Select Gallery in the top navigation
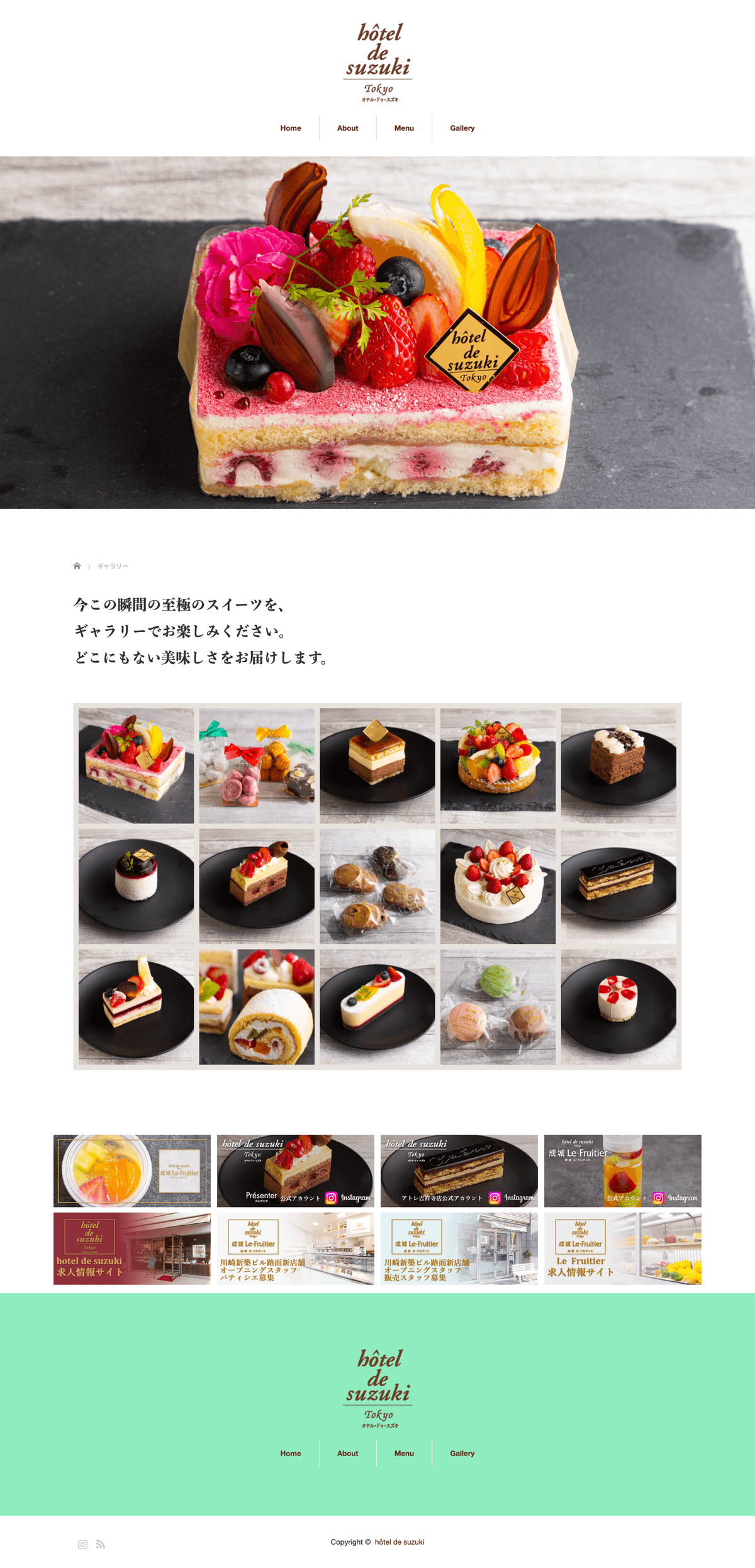 pyautogui.click(x=462, y=128)
